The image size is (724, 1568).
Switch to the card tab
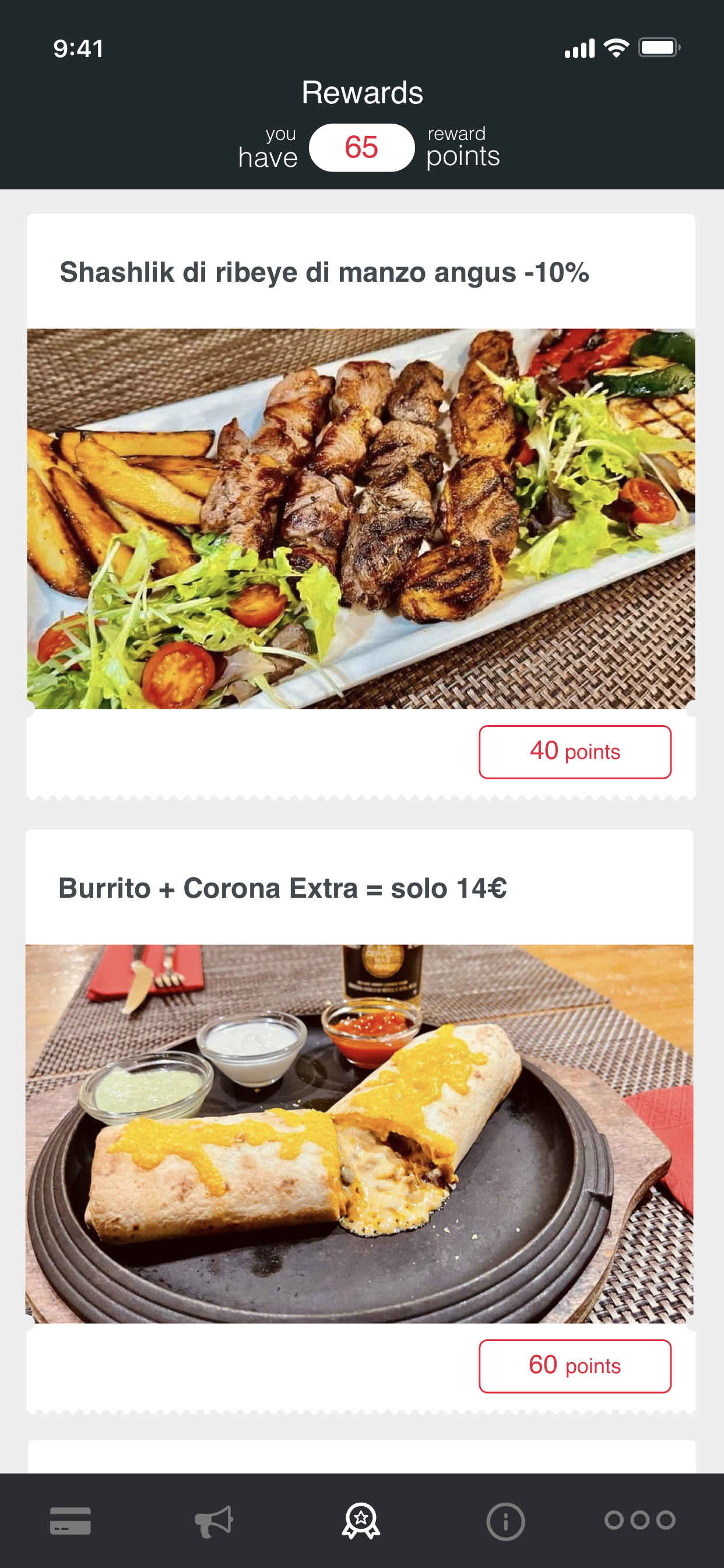tap(71, 1521)
